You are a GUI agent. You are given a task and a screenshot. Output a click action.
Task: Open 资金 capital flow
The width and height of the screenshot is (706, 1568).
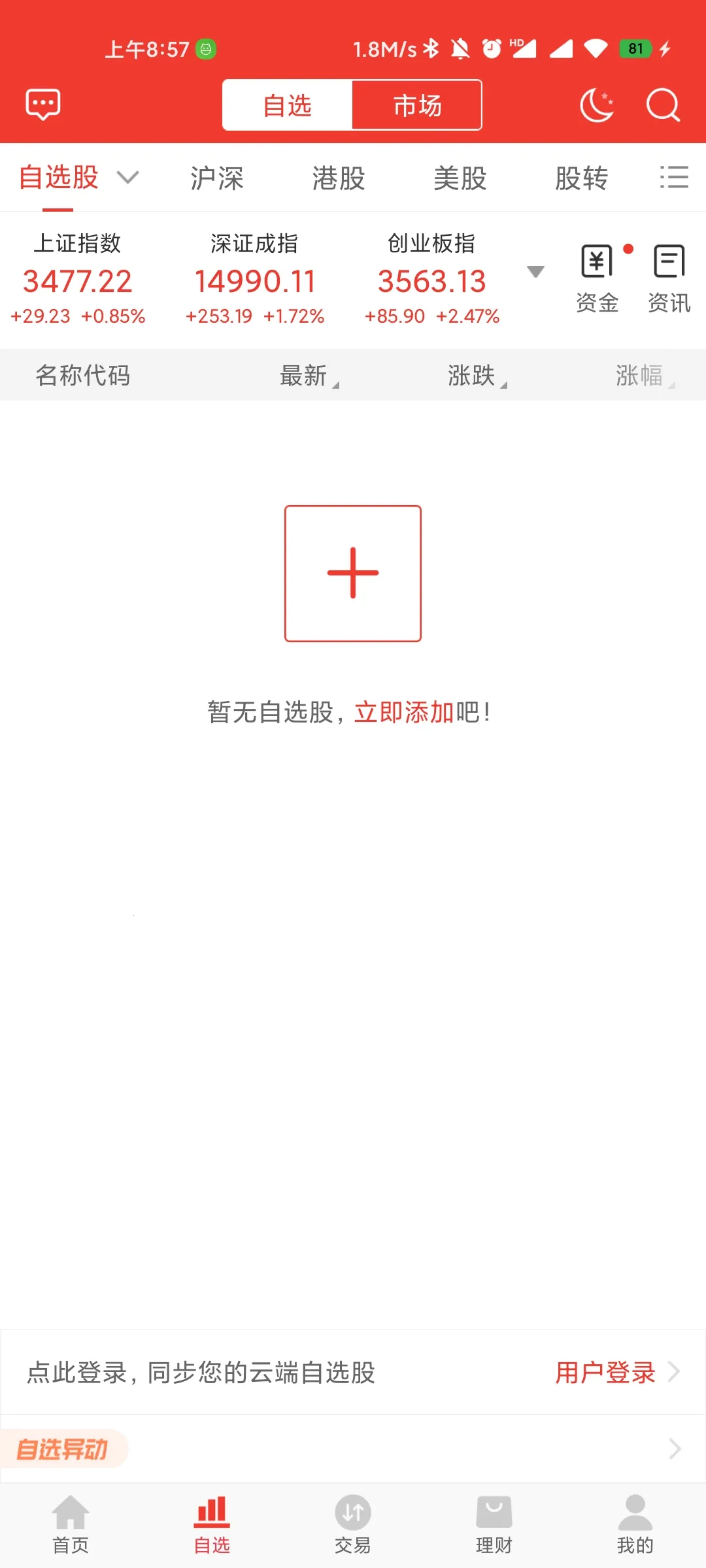pyautogui.click(x=597, y=279)
